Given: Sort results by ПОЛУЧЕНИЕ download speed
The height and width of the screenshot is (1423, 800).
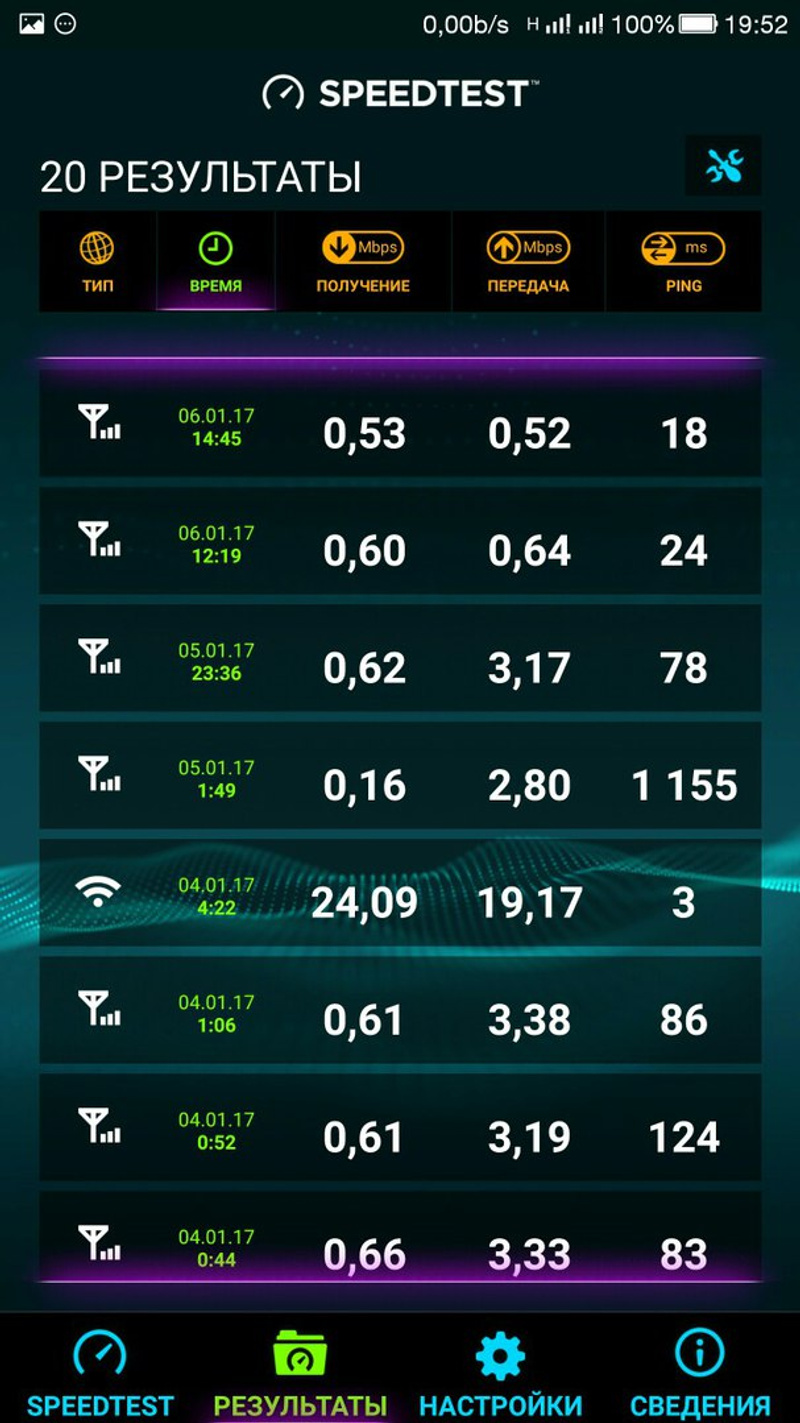Looking at the screenshot, I should (363, 261).
